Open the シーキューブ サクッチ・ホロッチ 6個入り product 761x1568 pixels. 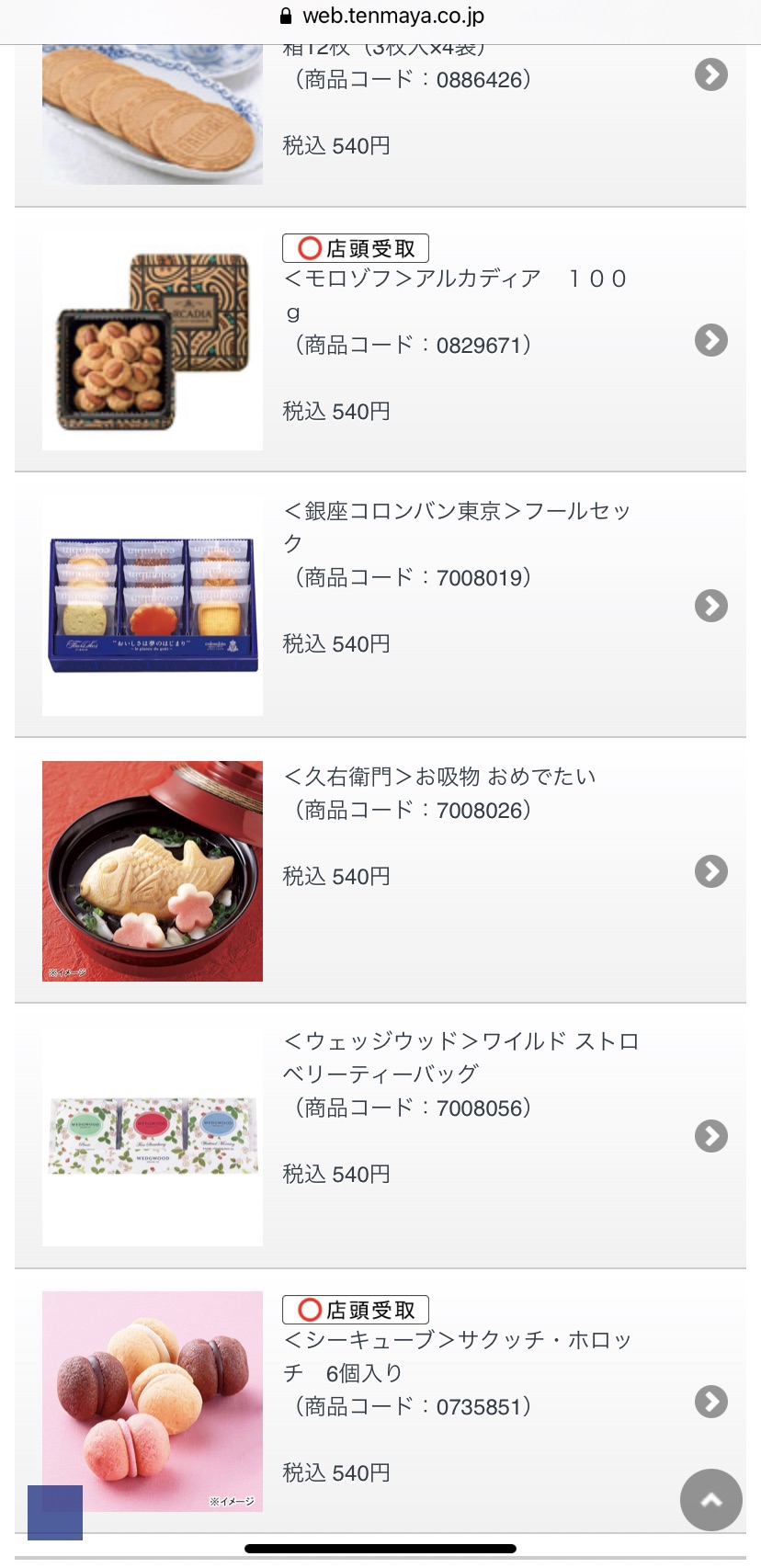[x=380, y=1402]
